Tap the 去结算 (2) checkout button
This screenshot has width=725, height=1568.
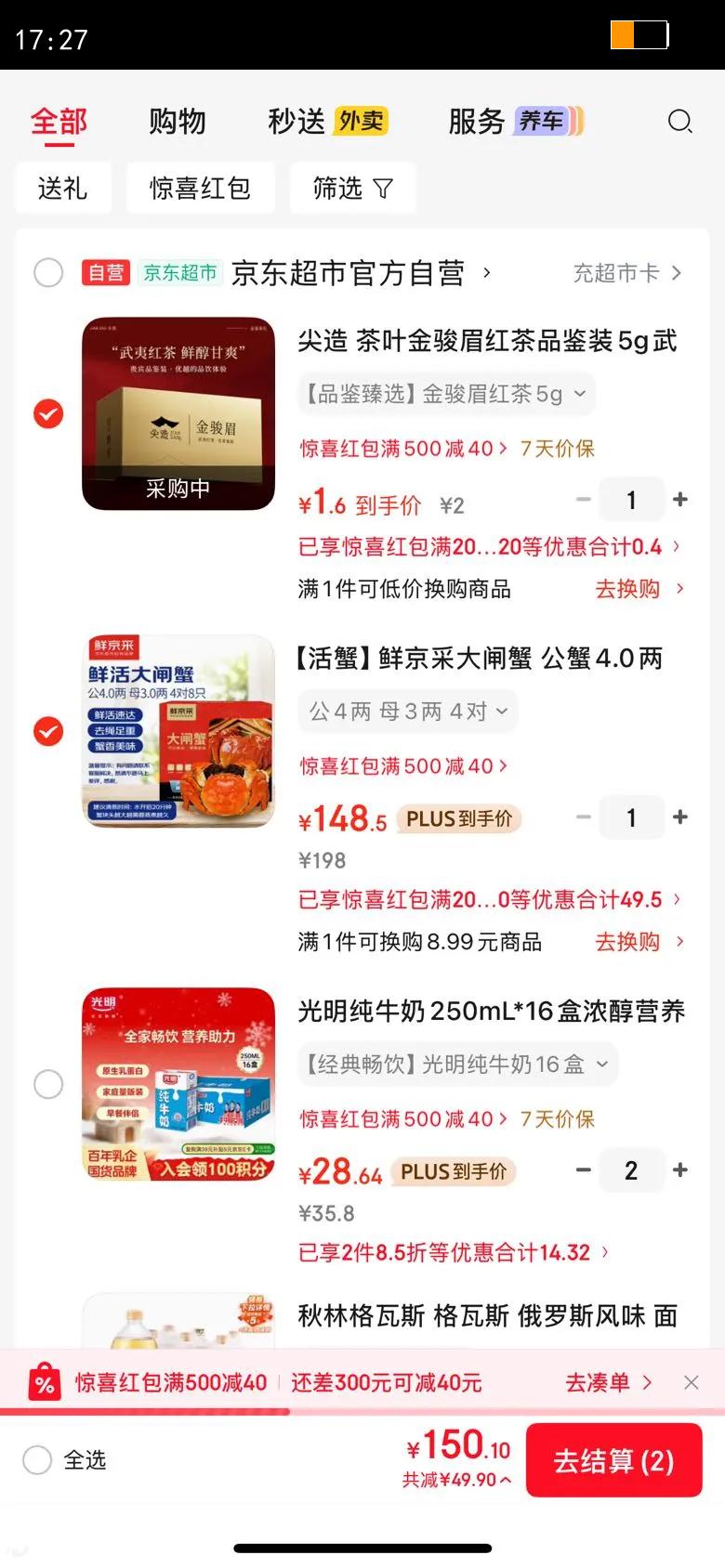pos(613,1460)
